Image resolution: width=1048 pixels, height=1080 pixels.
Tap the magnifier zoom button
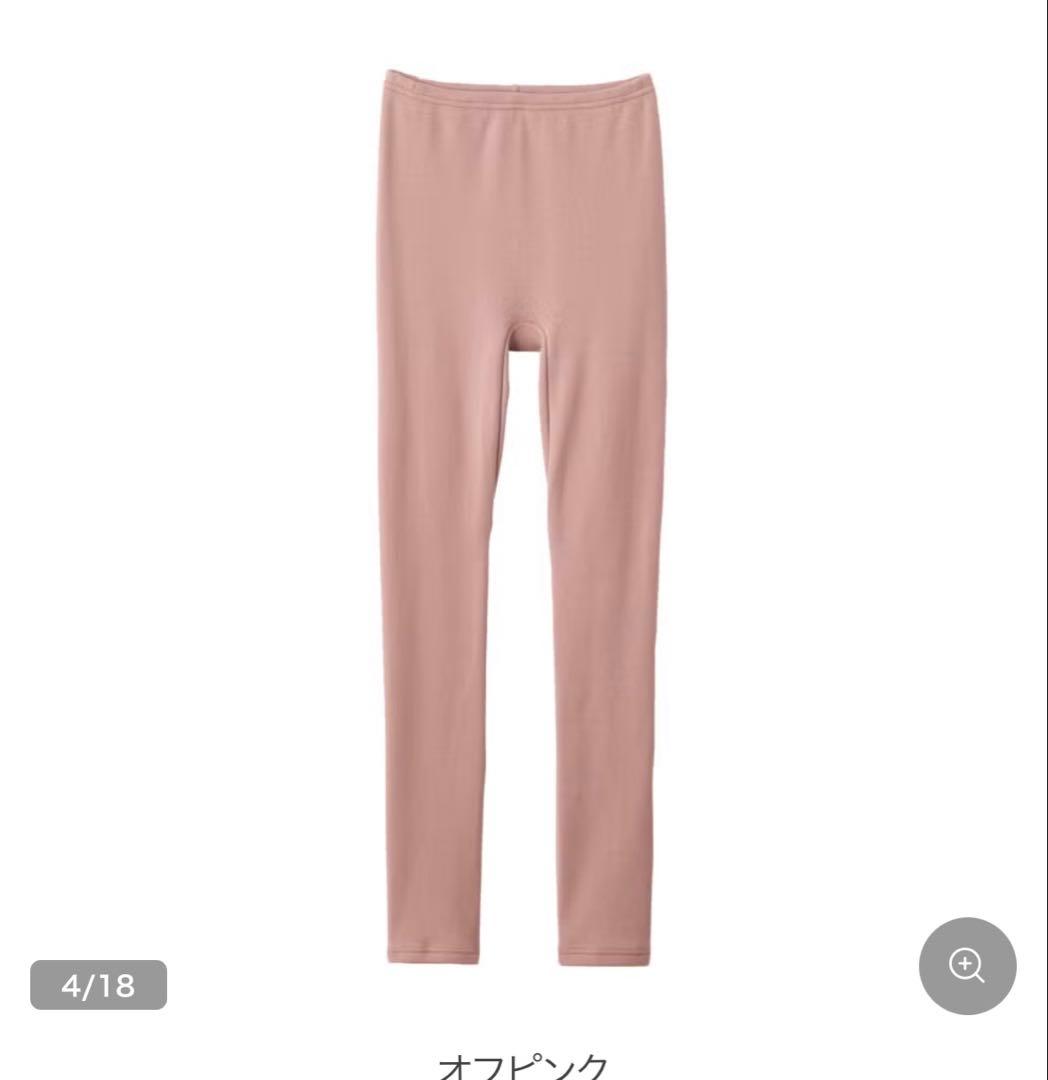(x=967, y=966)
